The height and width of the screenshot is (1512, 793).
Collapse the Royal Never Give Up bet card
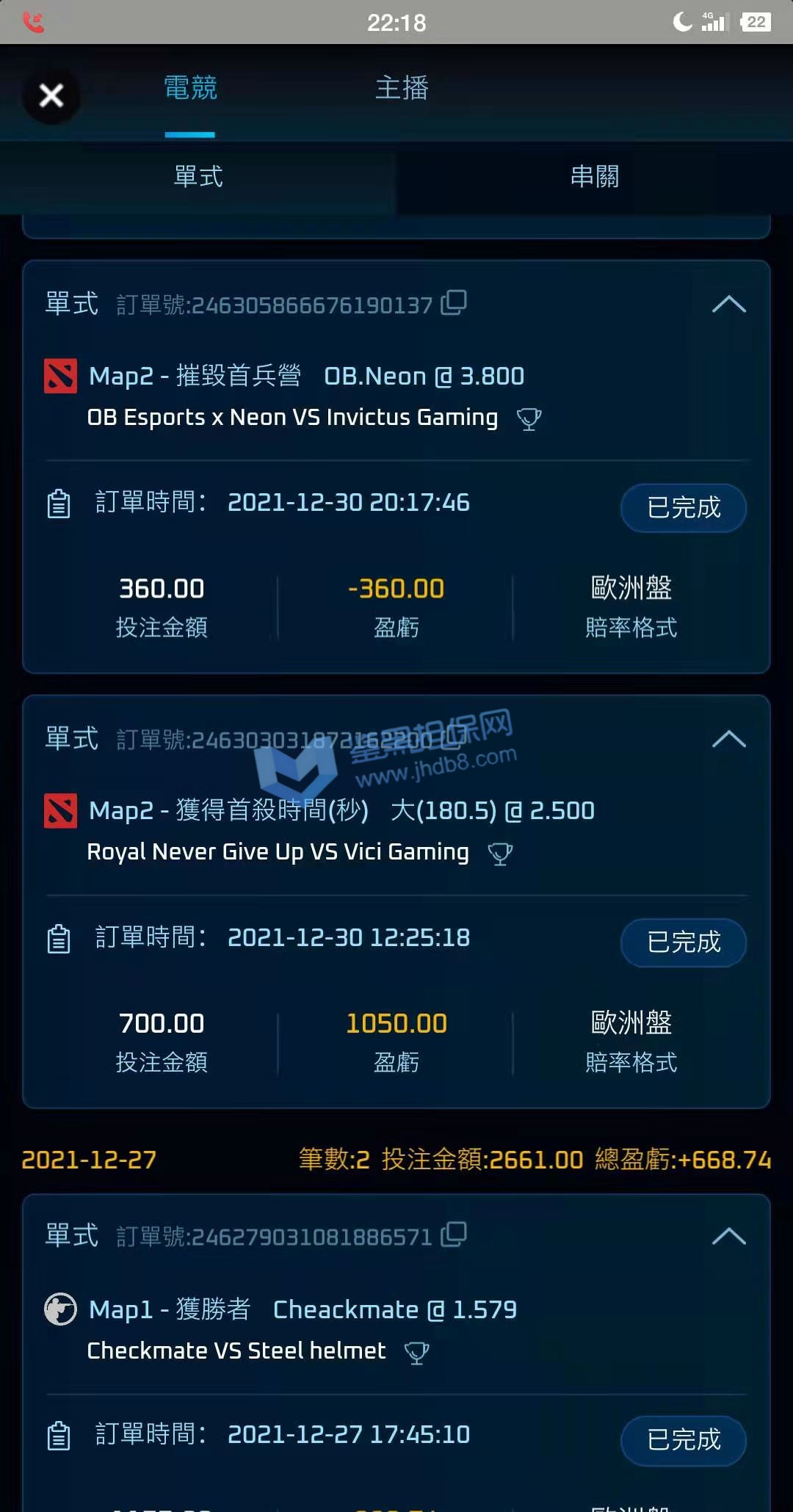(x=728, y=738)
